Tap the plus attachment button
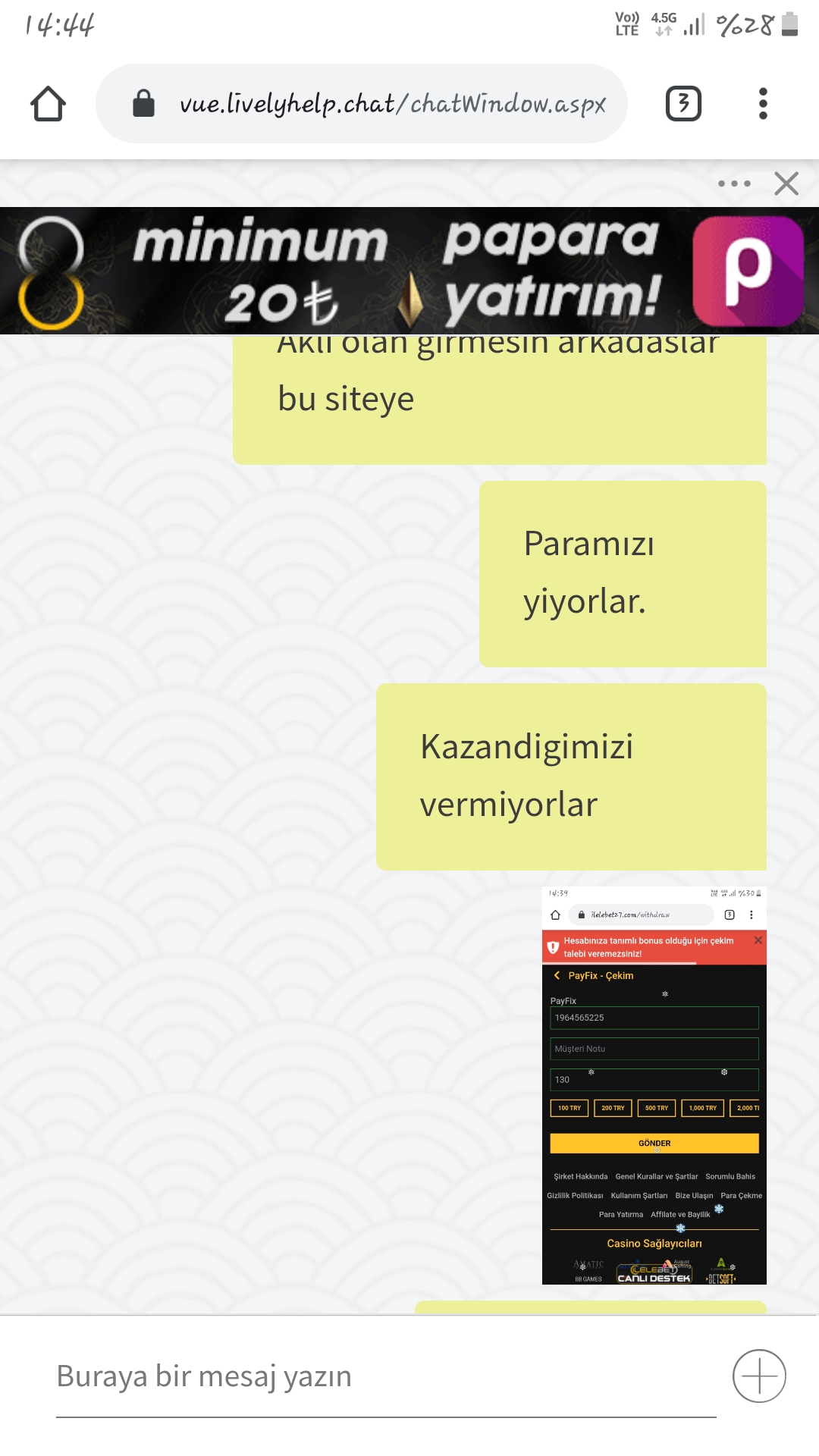819x1456 pixels. 759,1376
